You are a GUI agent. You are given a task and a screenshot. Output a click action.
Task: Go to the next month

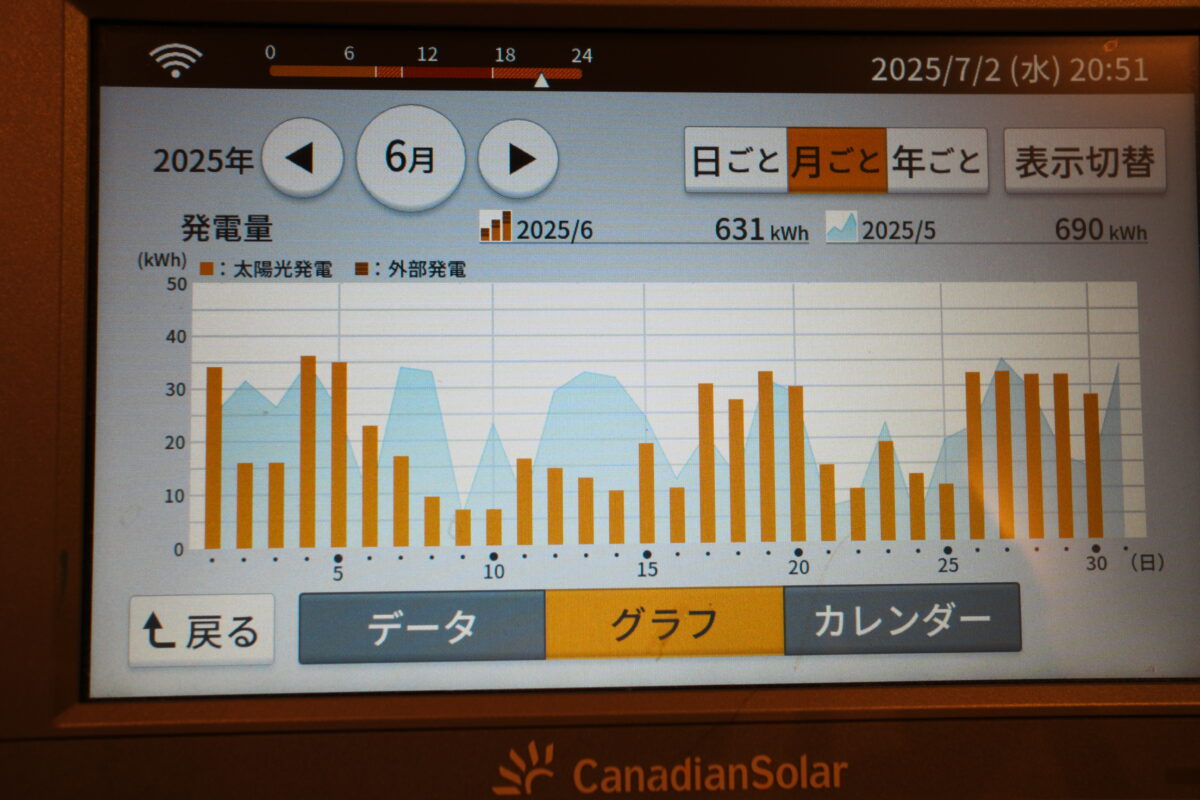[518, 158]
